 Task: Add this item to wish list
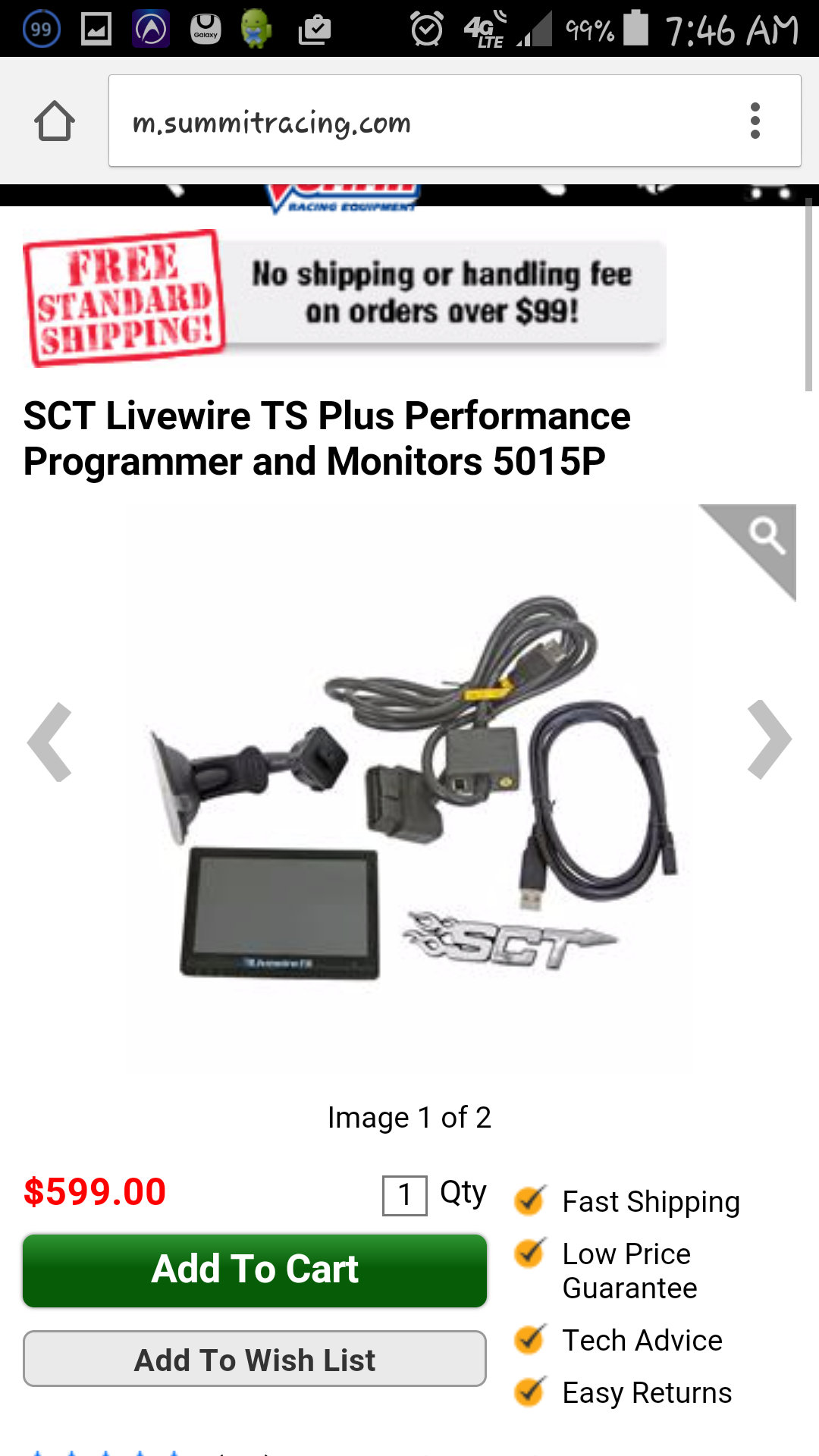(x=255, y=1359)
